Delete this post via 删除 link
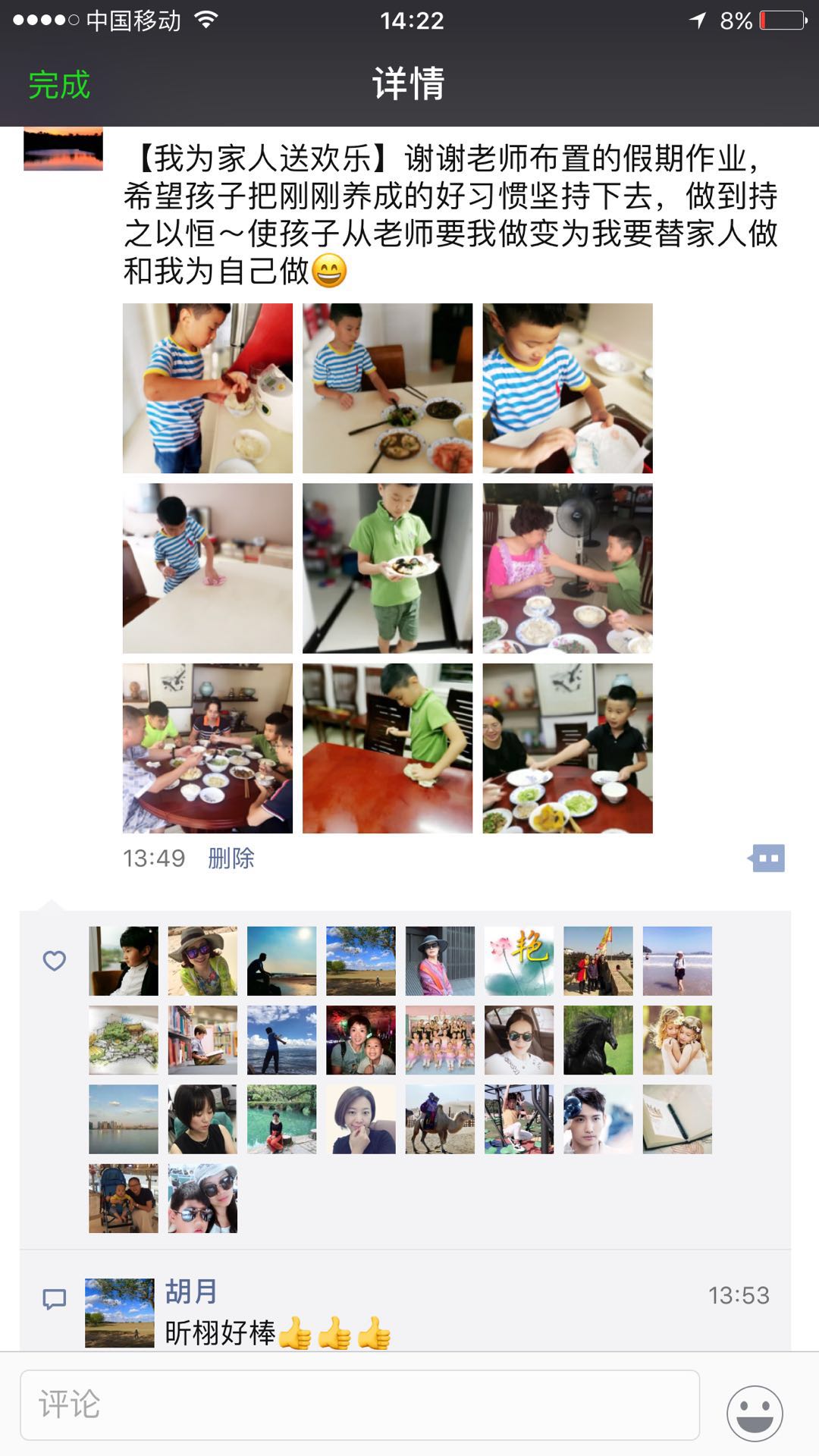 point(231,858)
